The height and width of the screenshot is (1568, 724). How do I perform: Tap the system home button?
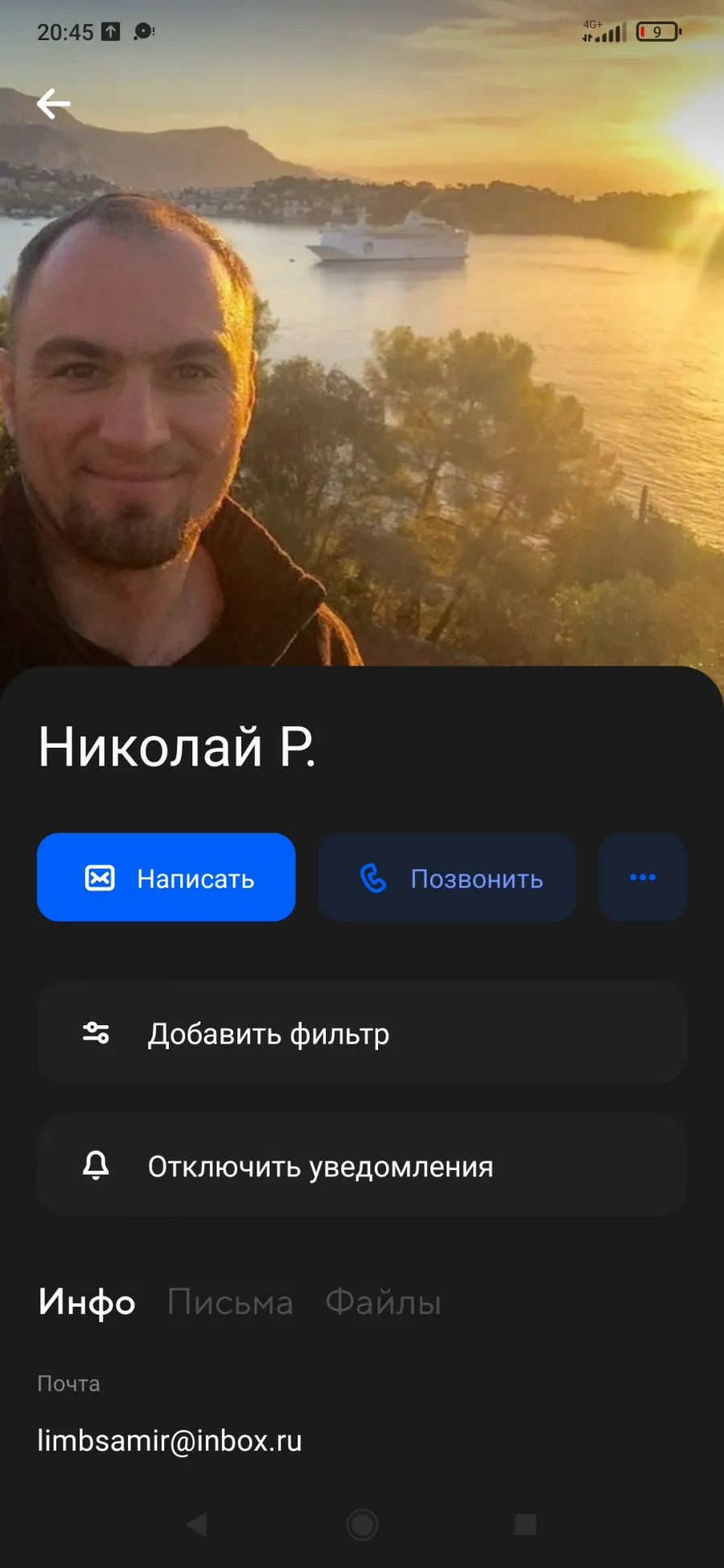[362, 1525]
